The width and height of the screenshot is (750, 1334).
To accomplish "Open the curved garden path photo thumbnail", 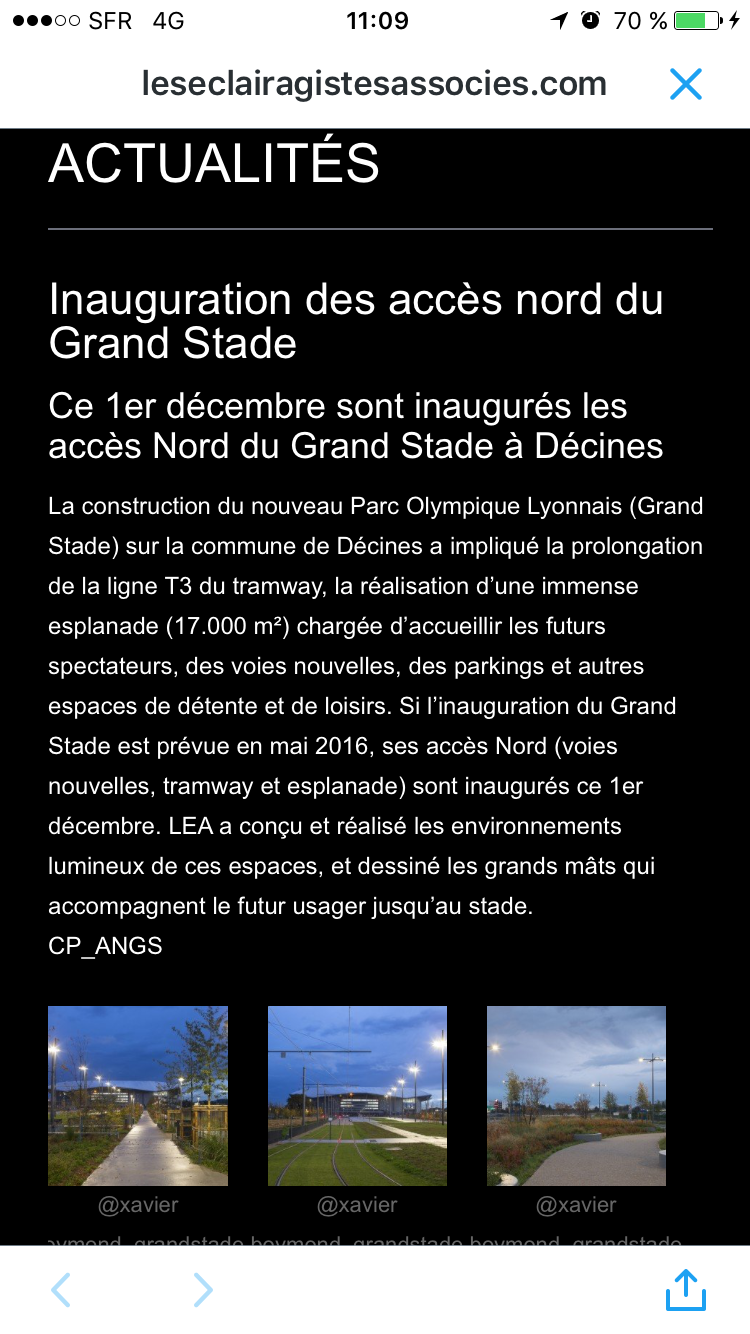I will click(x=576, y=1096).
